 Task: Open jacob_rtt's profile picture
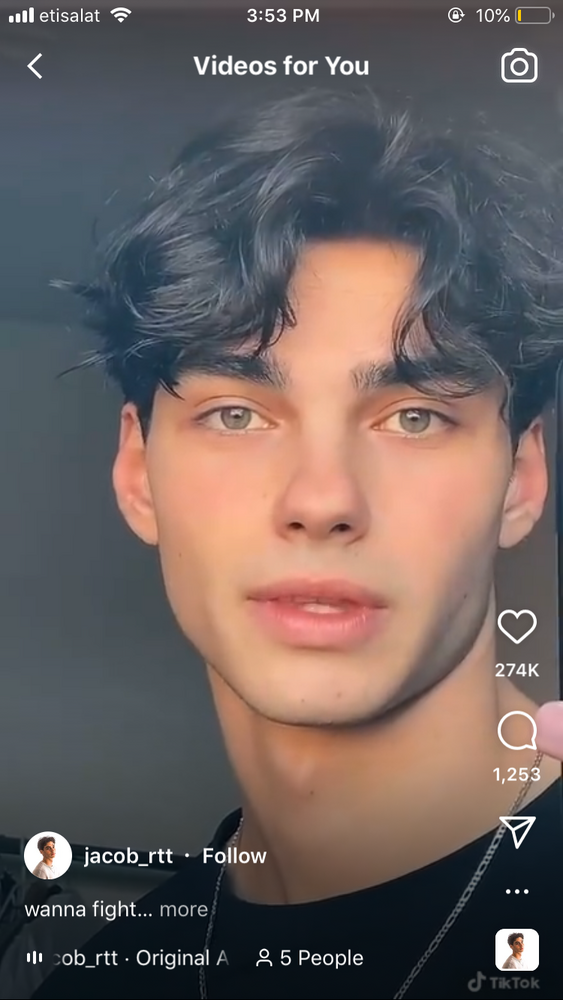(x=48, y=856)
